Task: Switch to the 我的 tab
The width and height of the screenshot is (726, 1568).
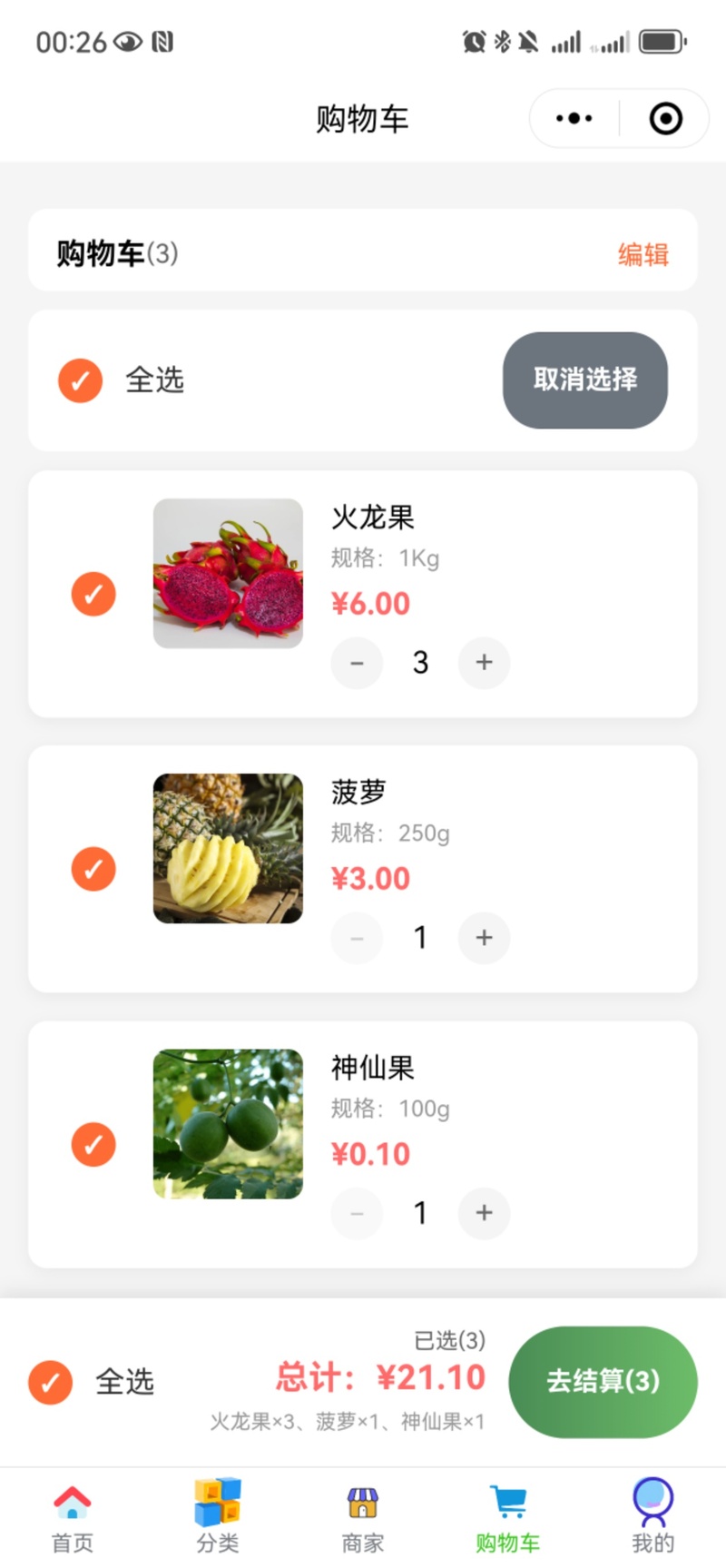Action: click(x=652, y=1518)
